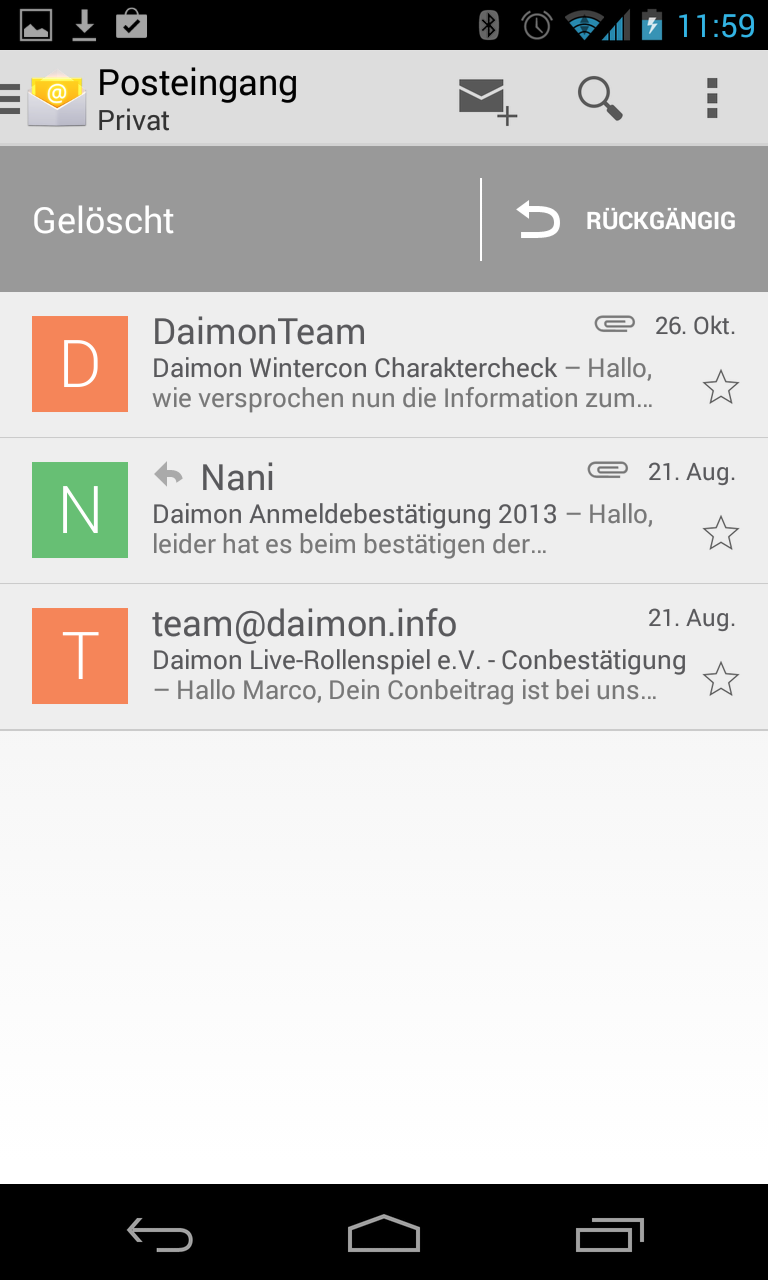Star the team@daimon.info email
Screen dimensions: 768x1280
click(720, 679)
